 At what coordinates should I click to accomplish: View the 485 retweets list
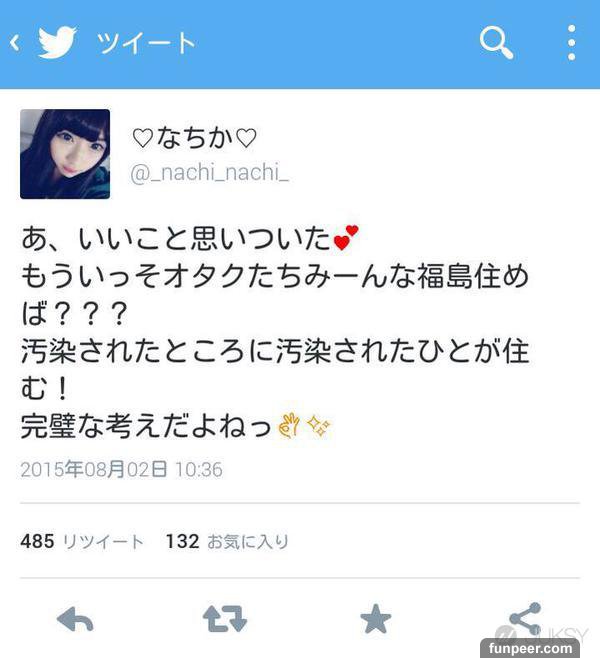pos(82,541)
